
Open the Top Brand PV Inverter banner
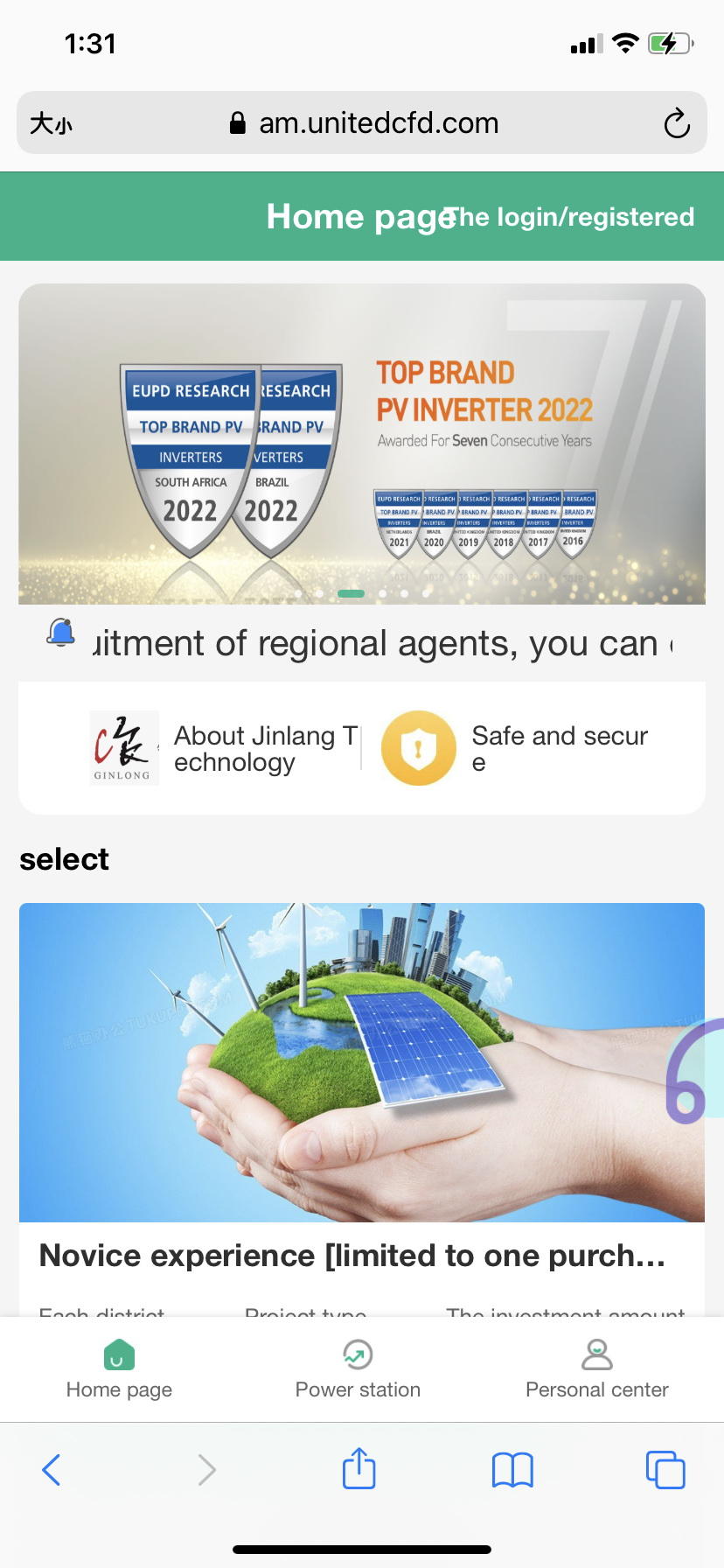tap(362, 444)
